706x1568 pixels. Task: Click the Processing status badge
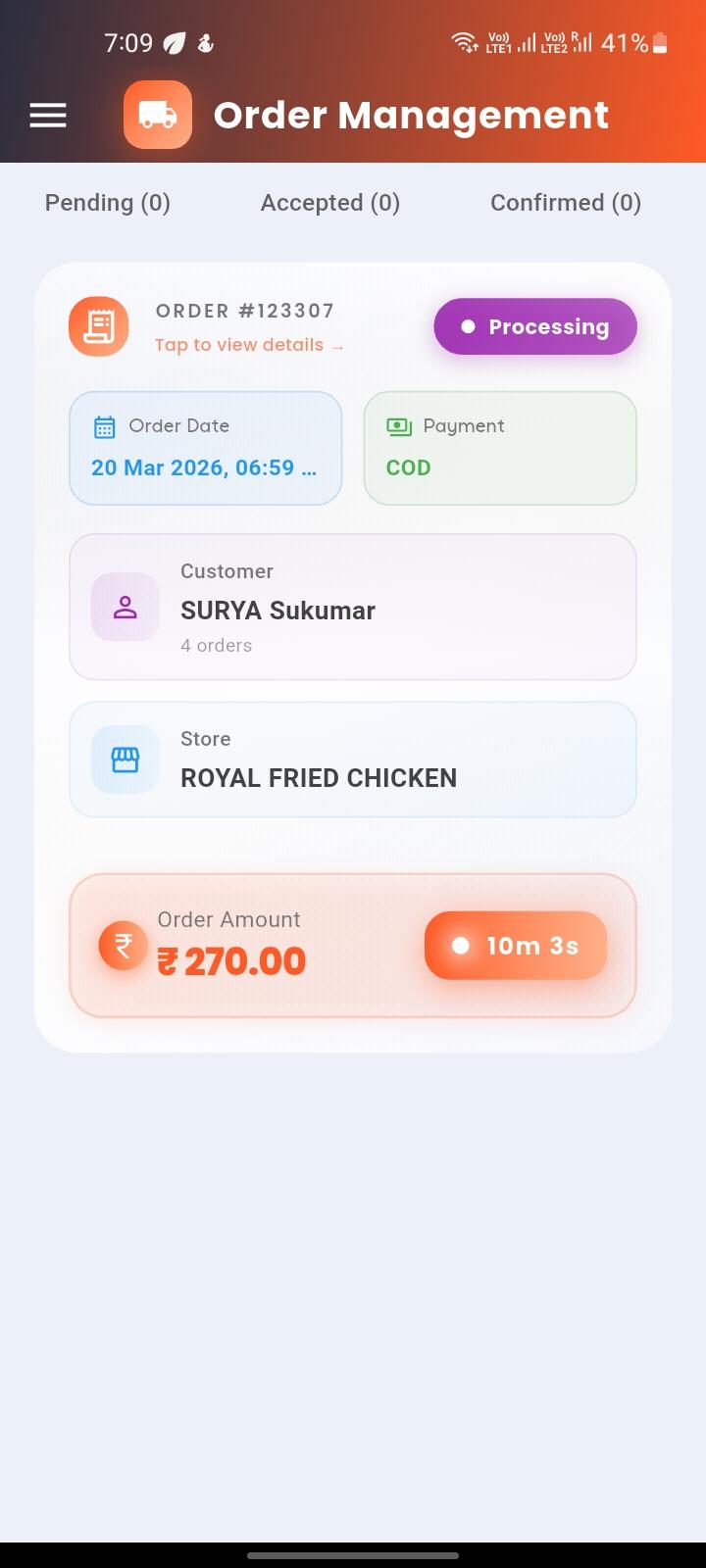click(534, 326)
